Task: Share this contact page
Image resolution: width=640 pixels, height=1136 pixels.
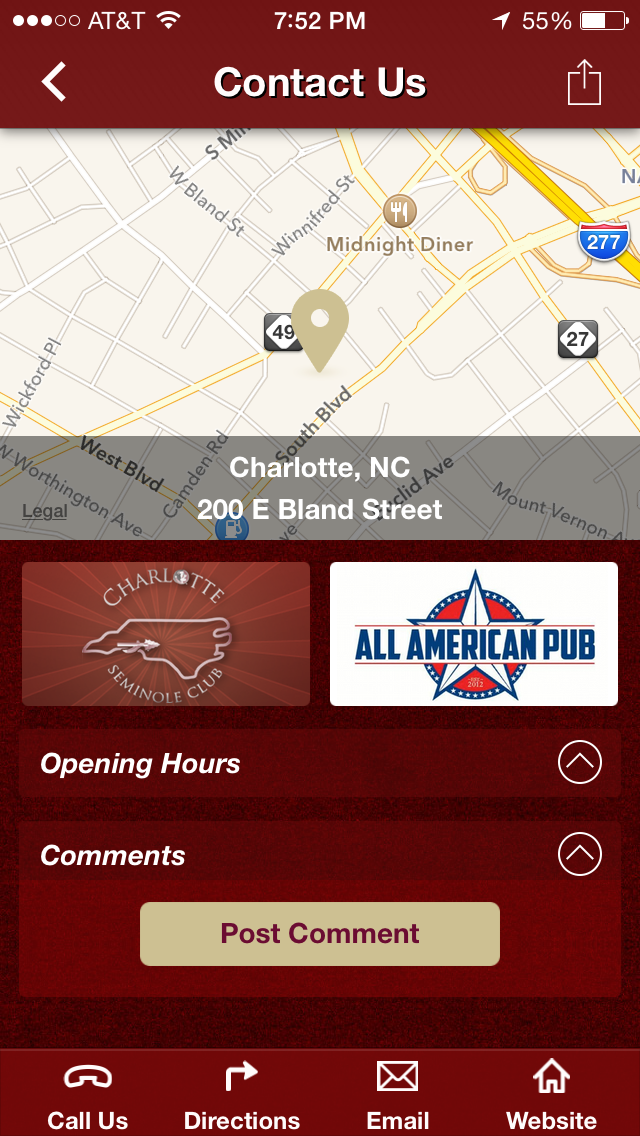Action: (x=584, y=82)
